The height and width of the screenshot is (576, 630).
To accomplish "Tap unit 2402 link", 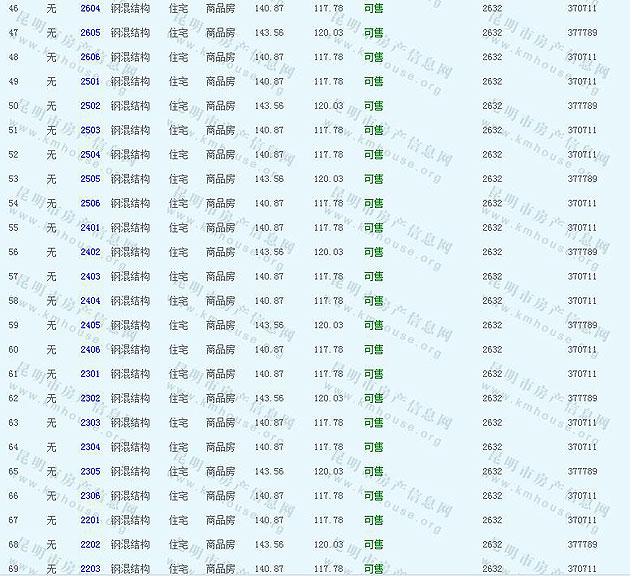I will pos(90,252).
